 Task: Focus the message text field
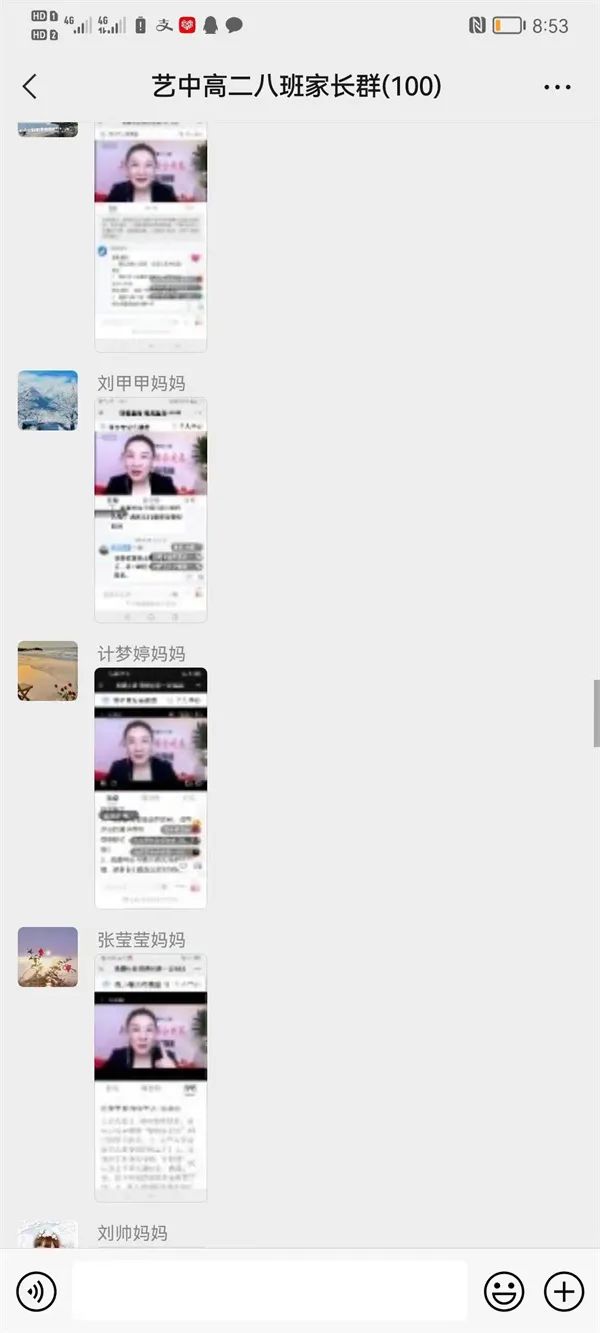[269, 1291]
